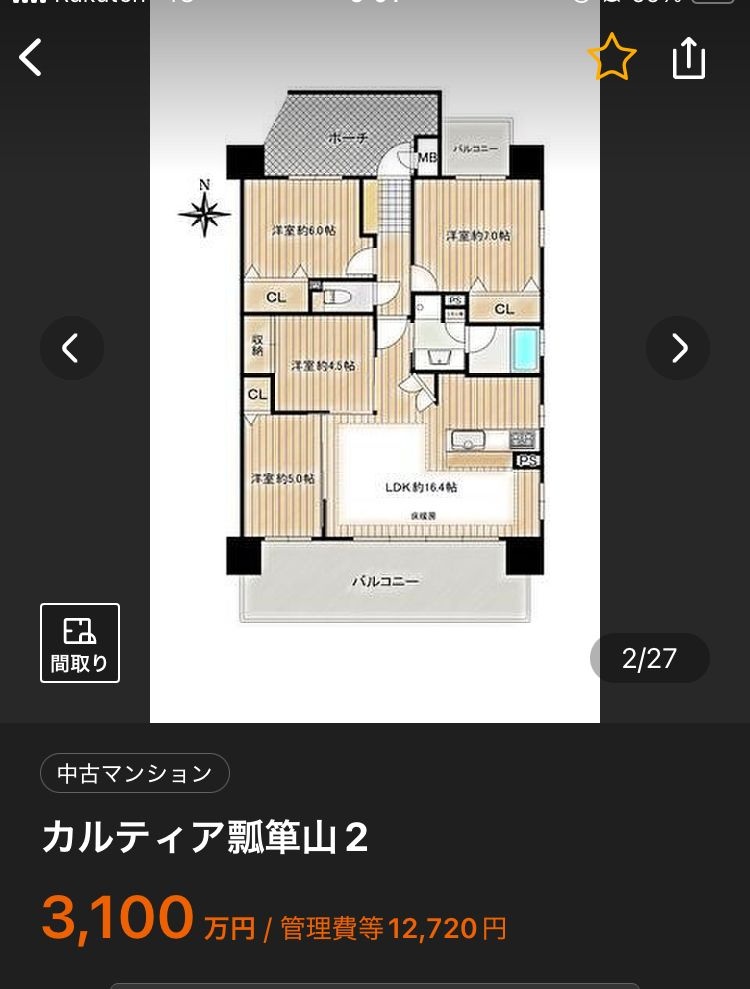Tap the 間取り floor plan button
Viewport: 750px width, 989px height.
pos(80,643)
